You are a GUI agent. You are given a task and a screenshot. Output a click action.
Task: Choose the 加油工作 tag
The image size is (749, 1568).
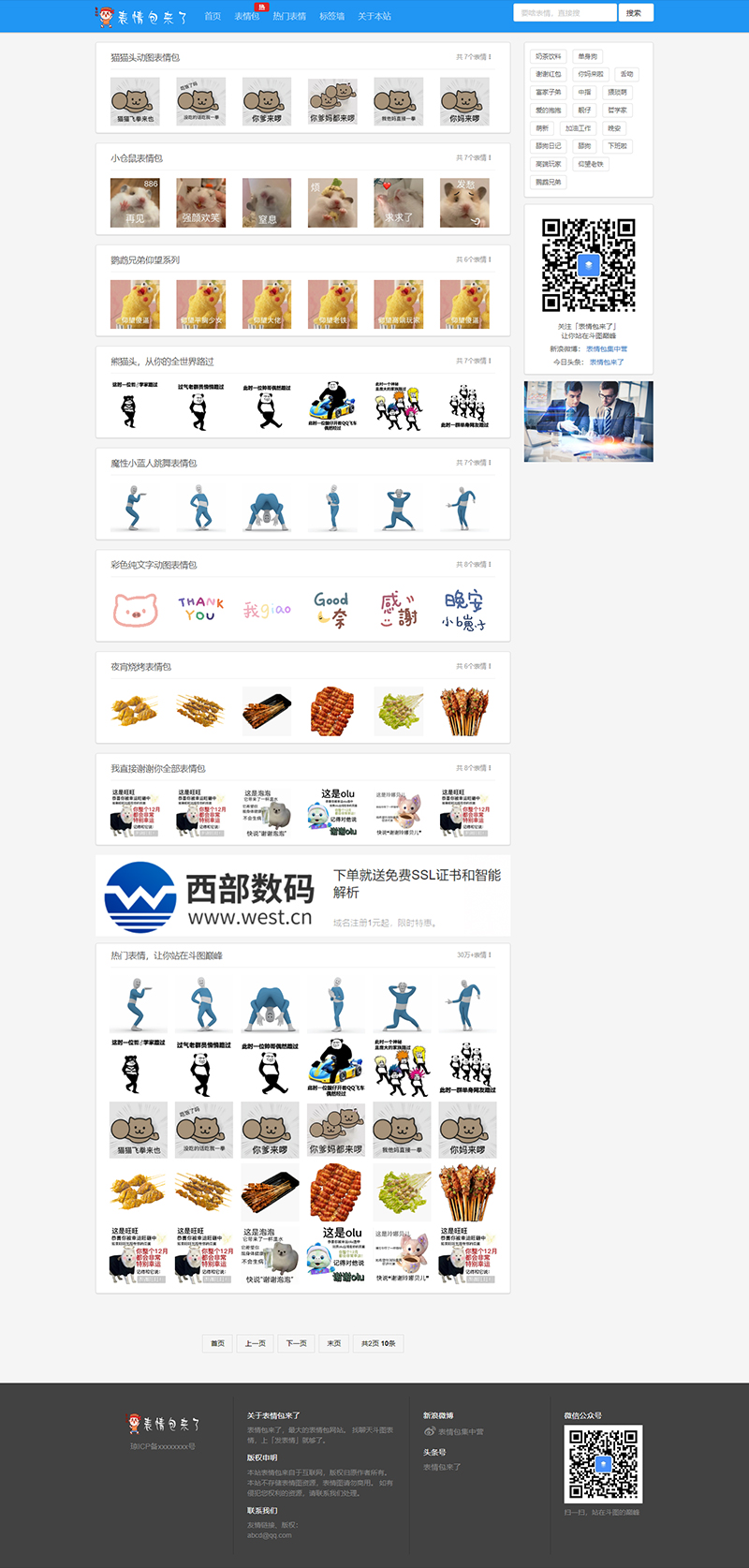[x=578, y=128]
